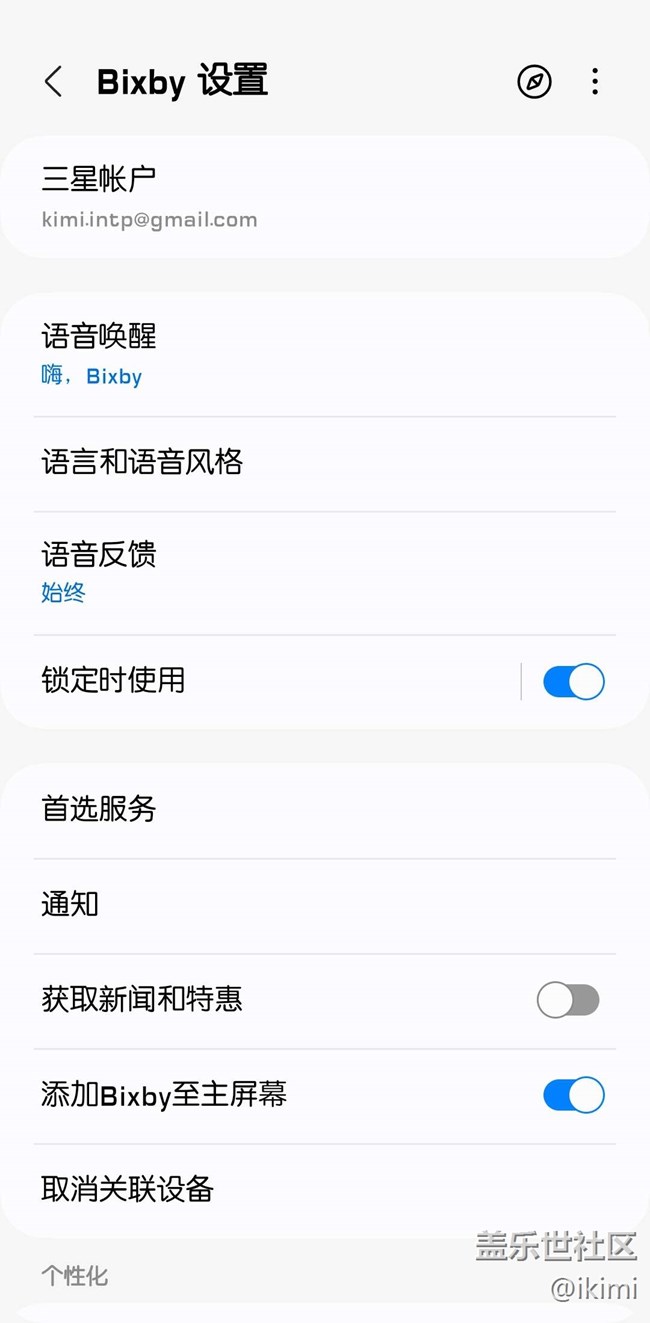
Task: Open 三星帐户 account details
Action: tap(325, 198)
